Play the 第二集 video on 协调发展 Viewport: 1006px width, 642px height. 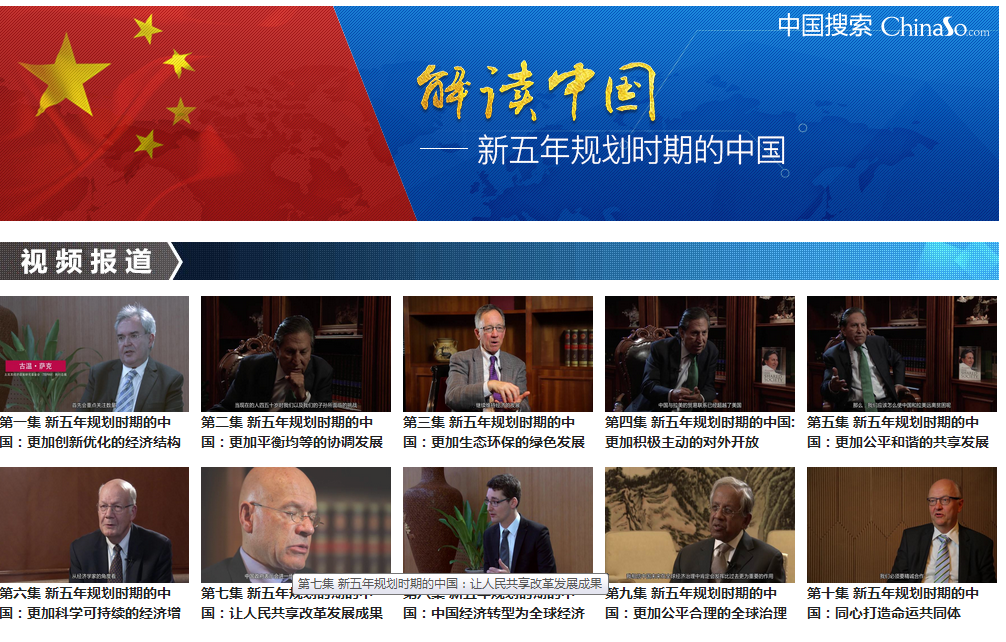click(x=296, y=353)
